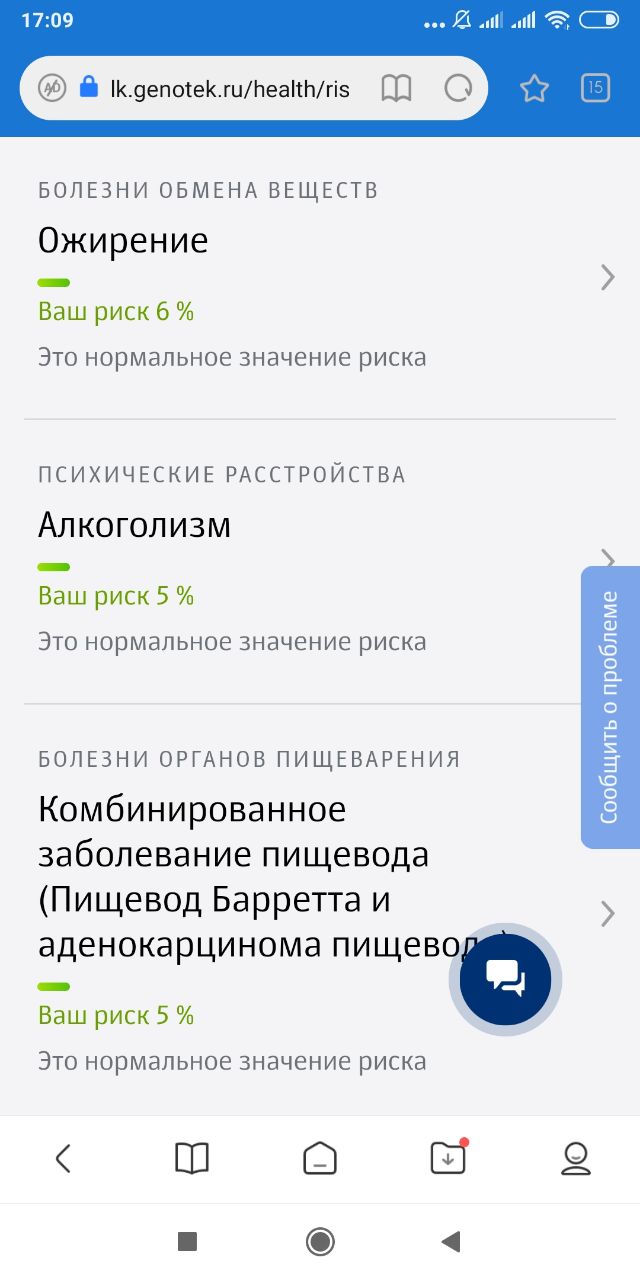
Task: Enable reader mode in the address bar
Action: point(396,89)
